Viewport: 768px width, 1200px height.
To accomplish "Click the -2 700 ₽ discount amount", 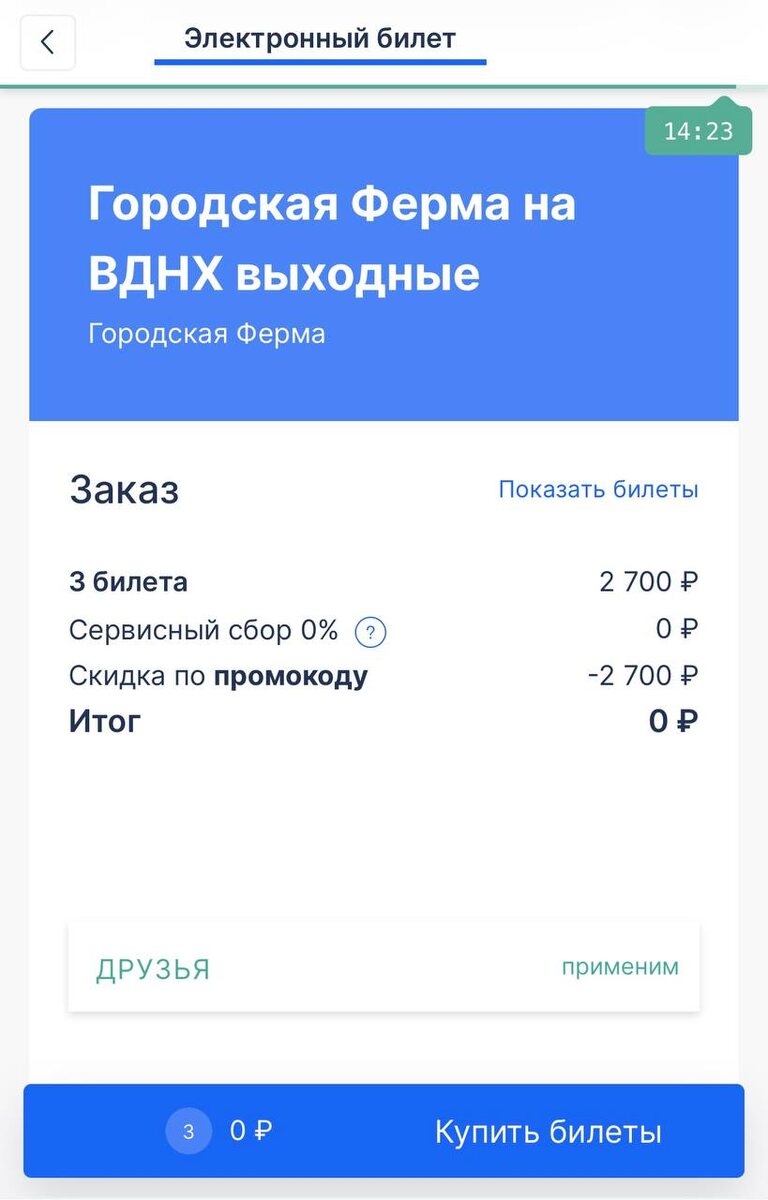I will 645,676.
